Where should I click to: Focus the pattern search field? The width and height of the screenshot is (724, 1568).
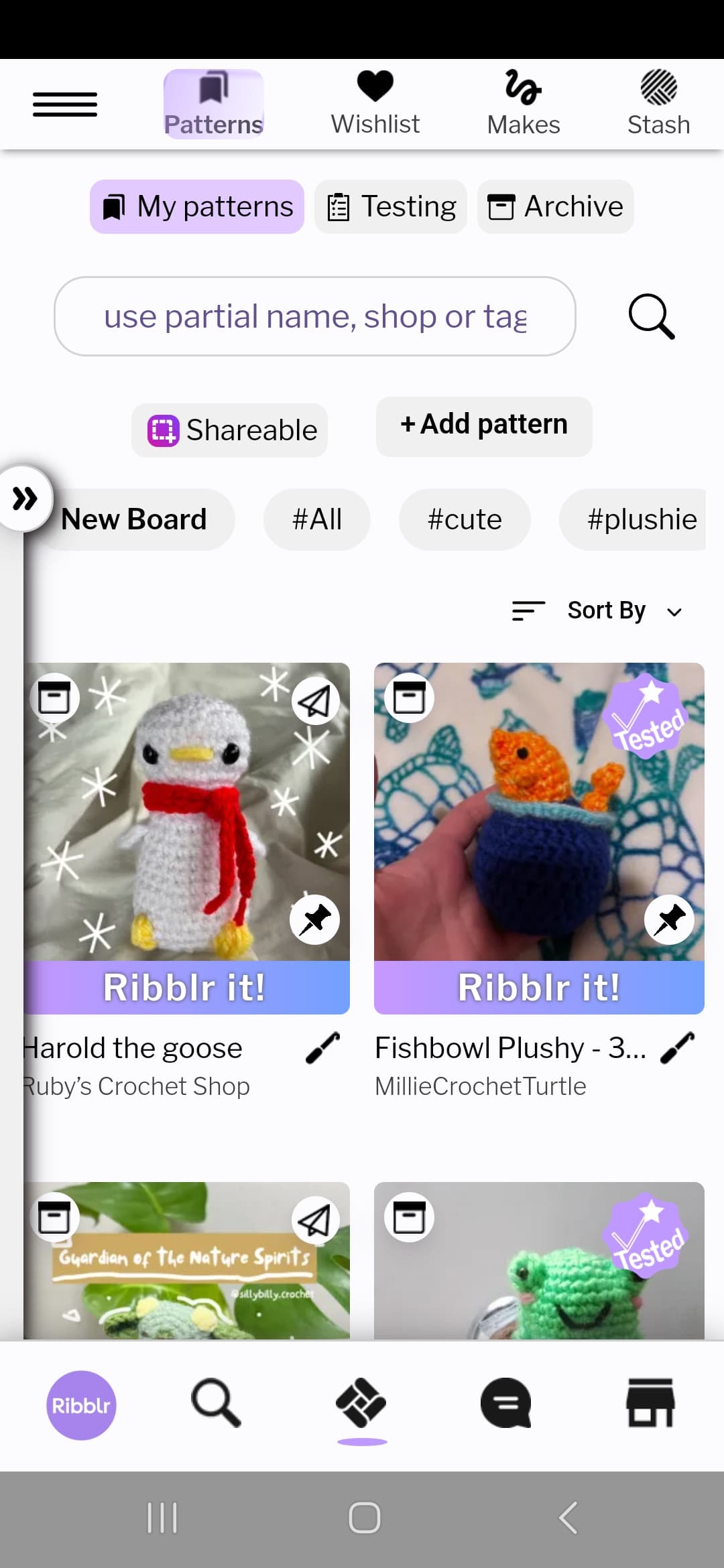click(x=315, y=316)
